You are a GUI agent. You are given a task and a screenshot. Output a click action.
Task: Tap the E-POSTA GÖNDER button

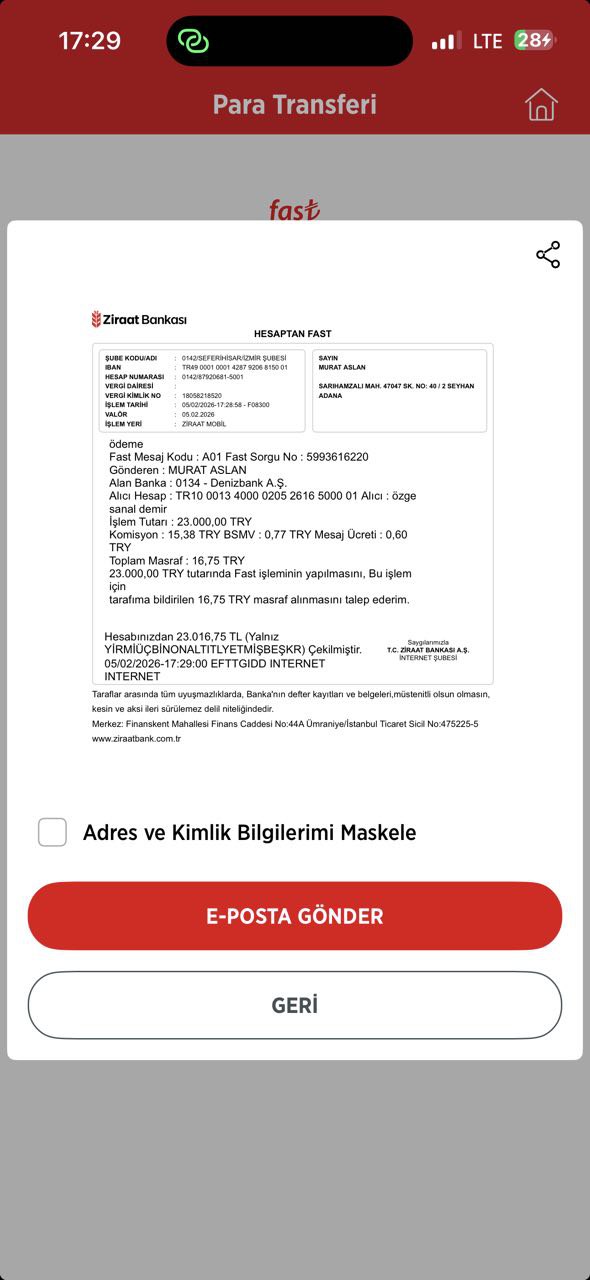tap(295, 916)
